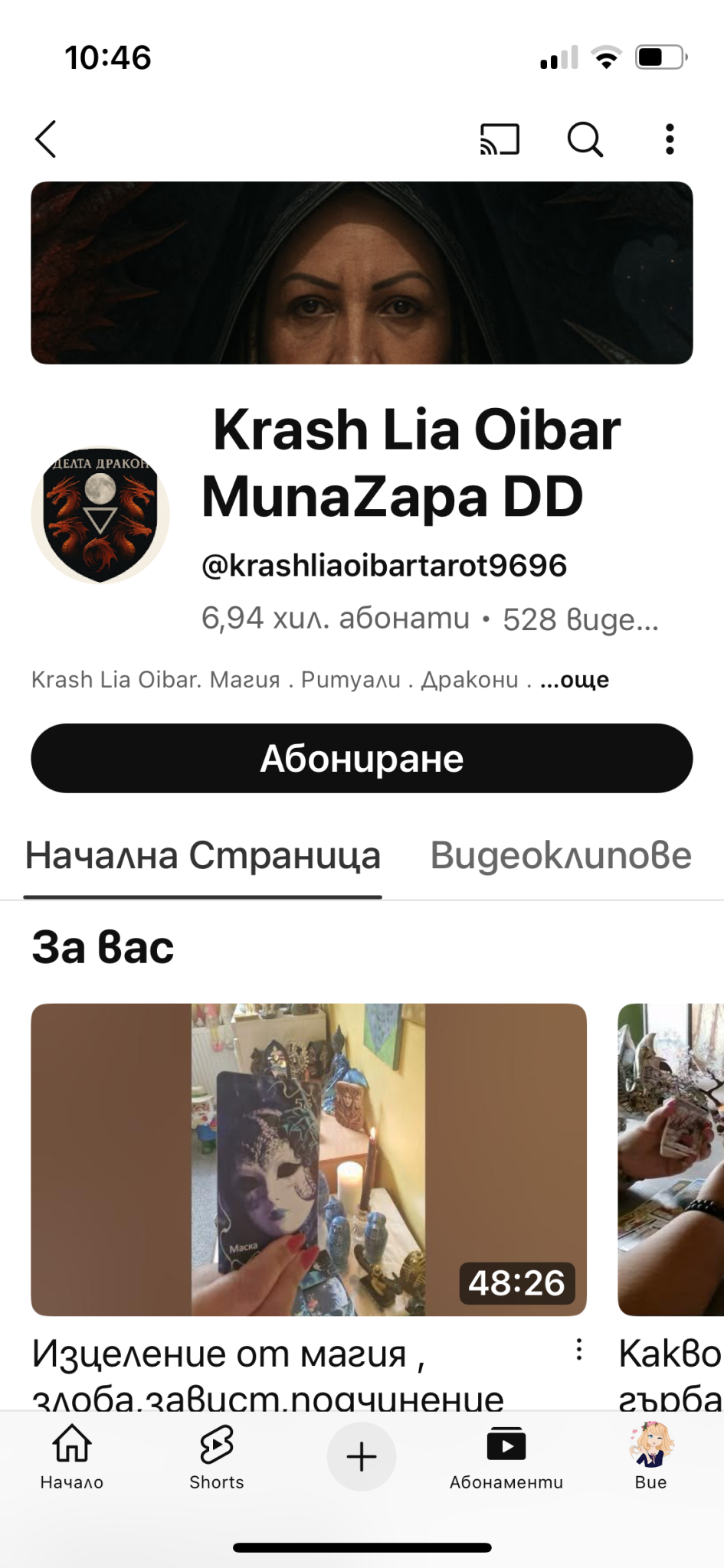Go to the Начало home tab
The width and height of the screenshot is (724, 1568).
pyautogui.click(x=71, y=1457)
